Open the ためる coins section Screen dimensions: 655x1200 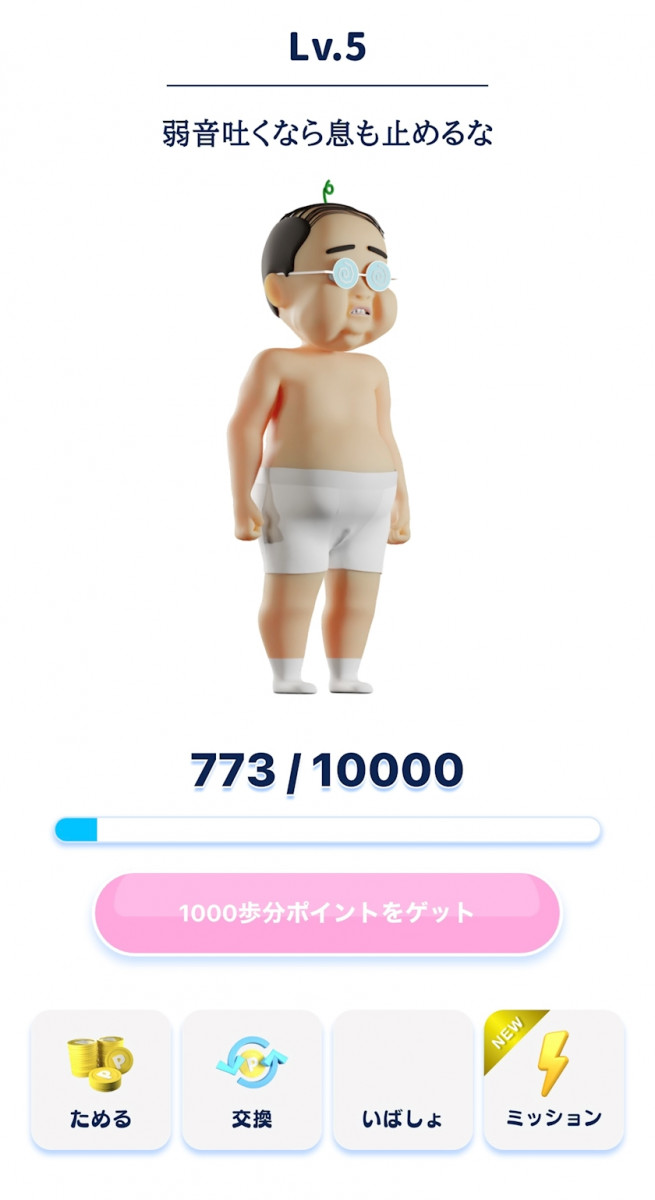[x=100, y=1078]
